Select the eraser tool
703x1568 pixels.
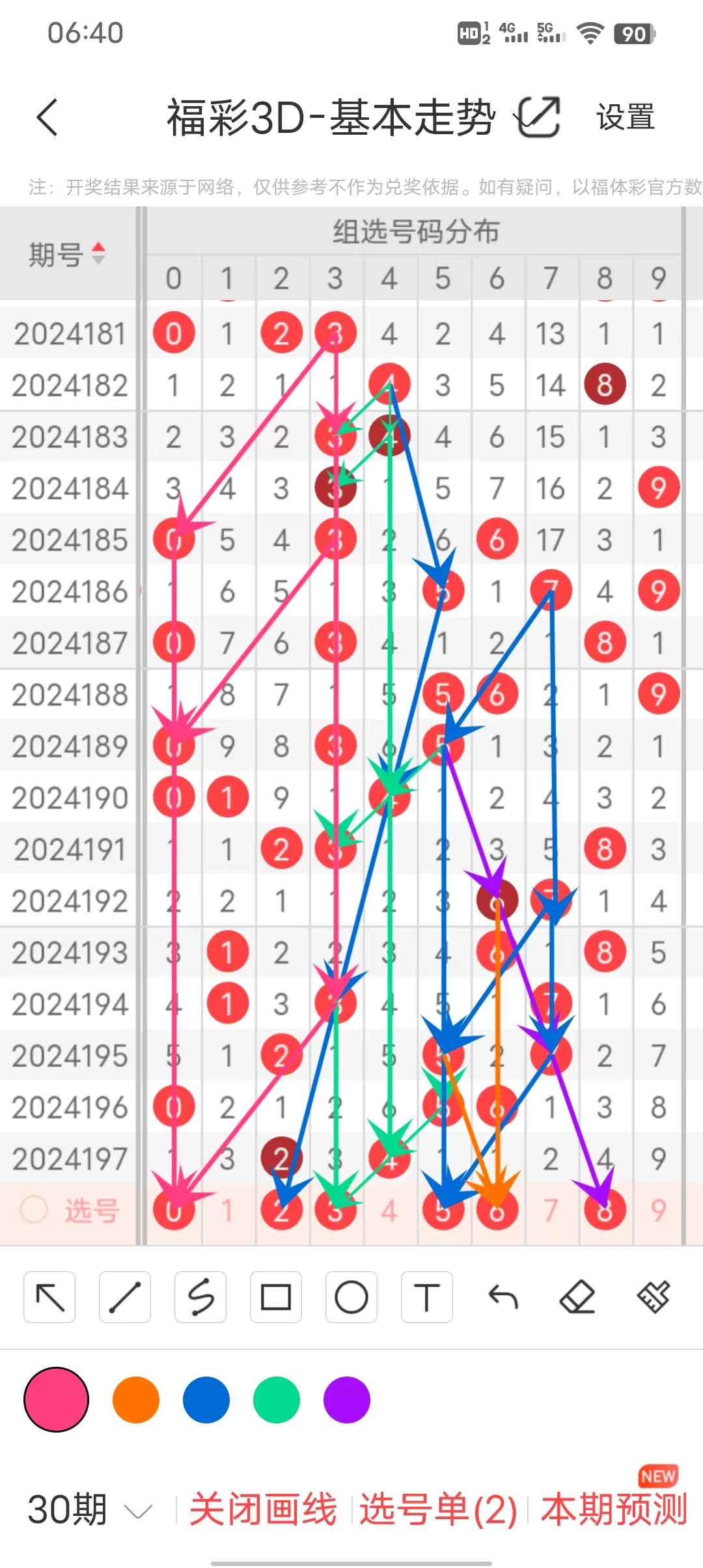pyautogui.click(x=578, y=1297)
